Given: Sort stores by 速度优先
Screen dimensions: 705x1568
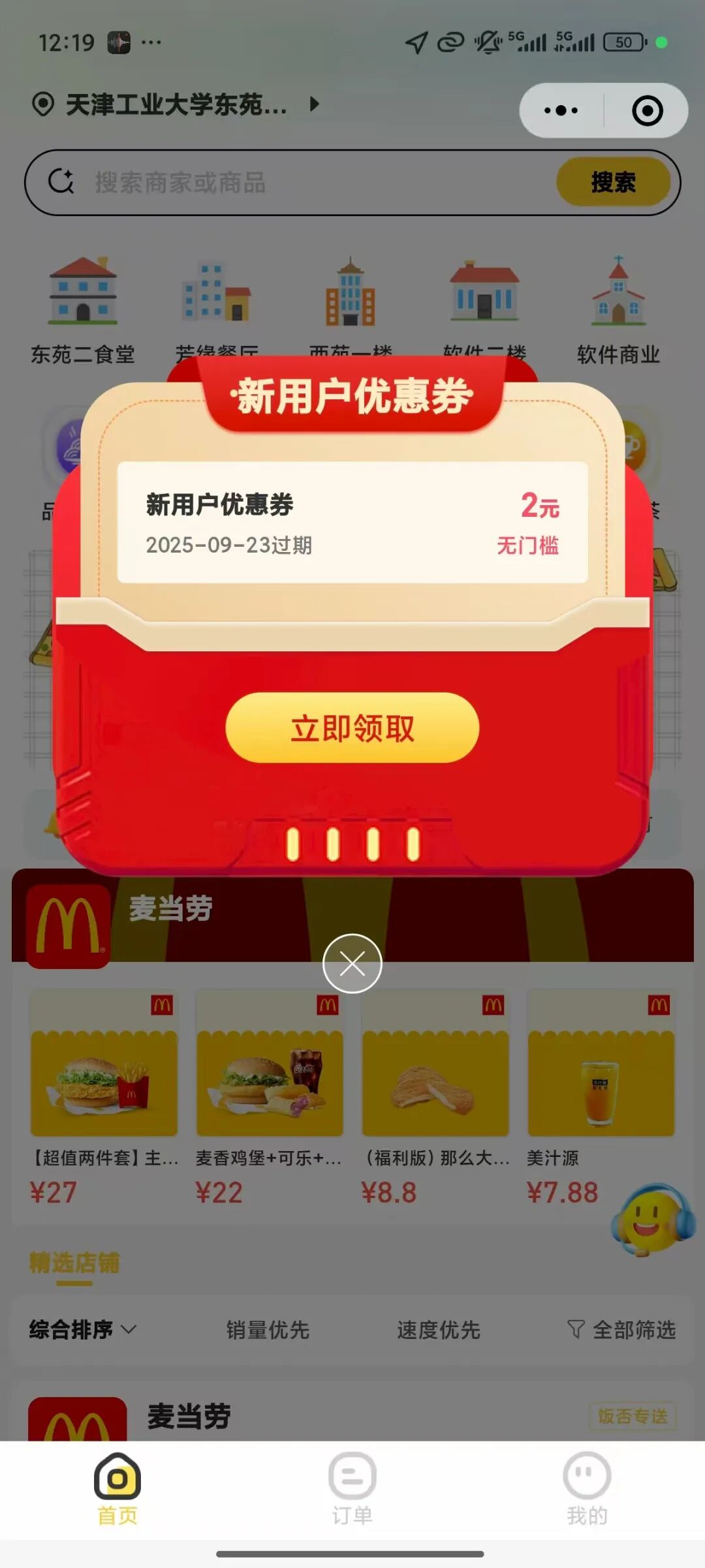Looking at the screenshot, I should coord(439,1329).
